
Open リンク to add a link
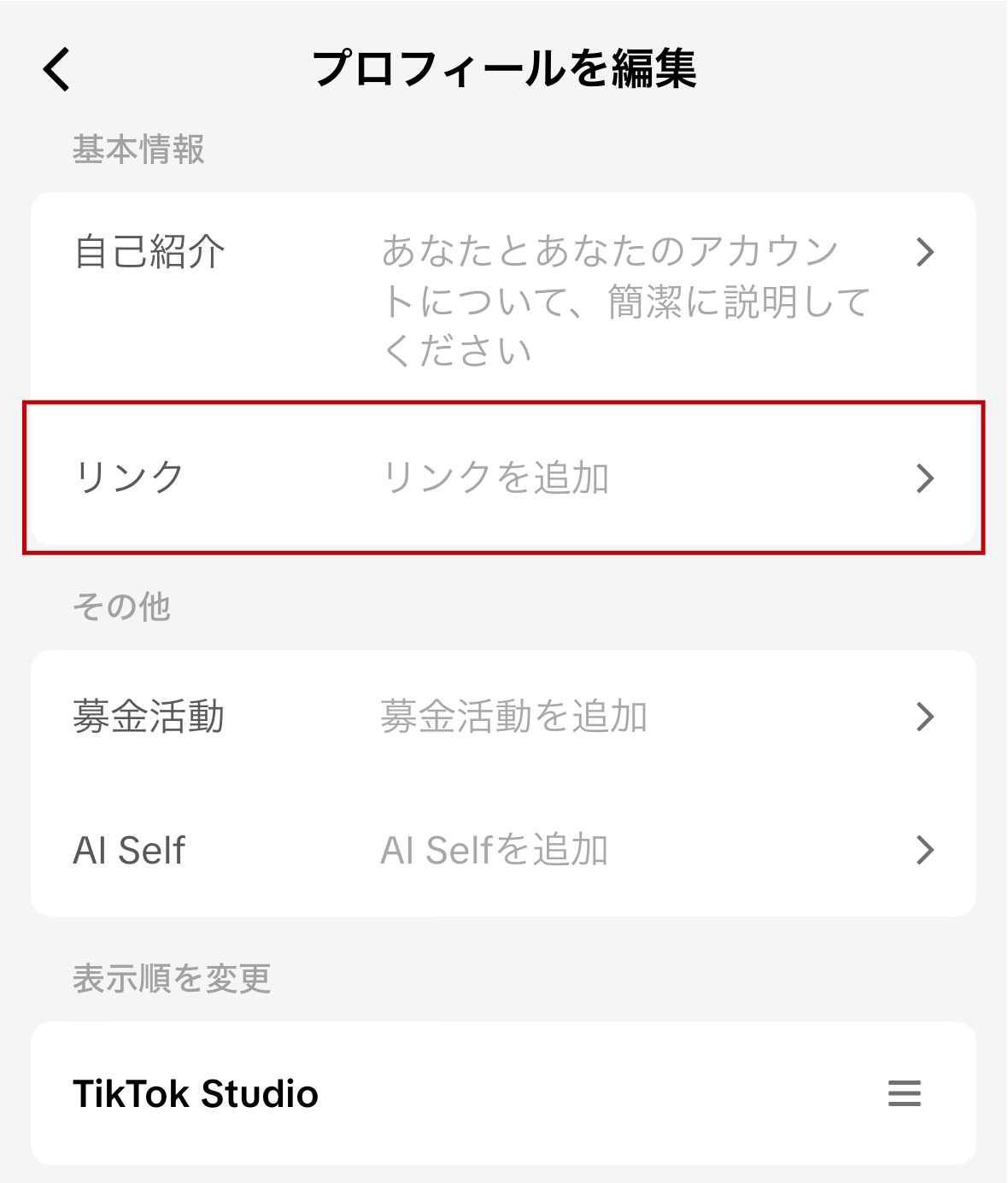[503, 477]
